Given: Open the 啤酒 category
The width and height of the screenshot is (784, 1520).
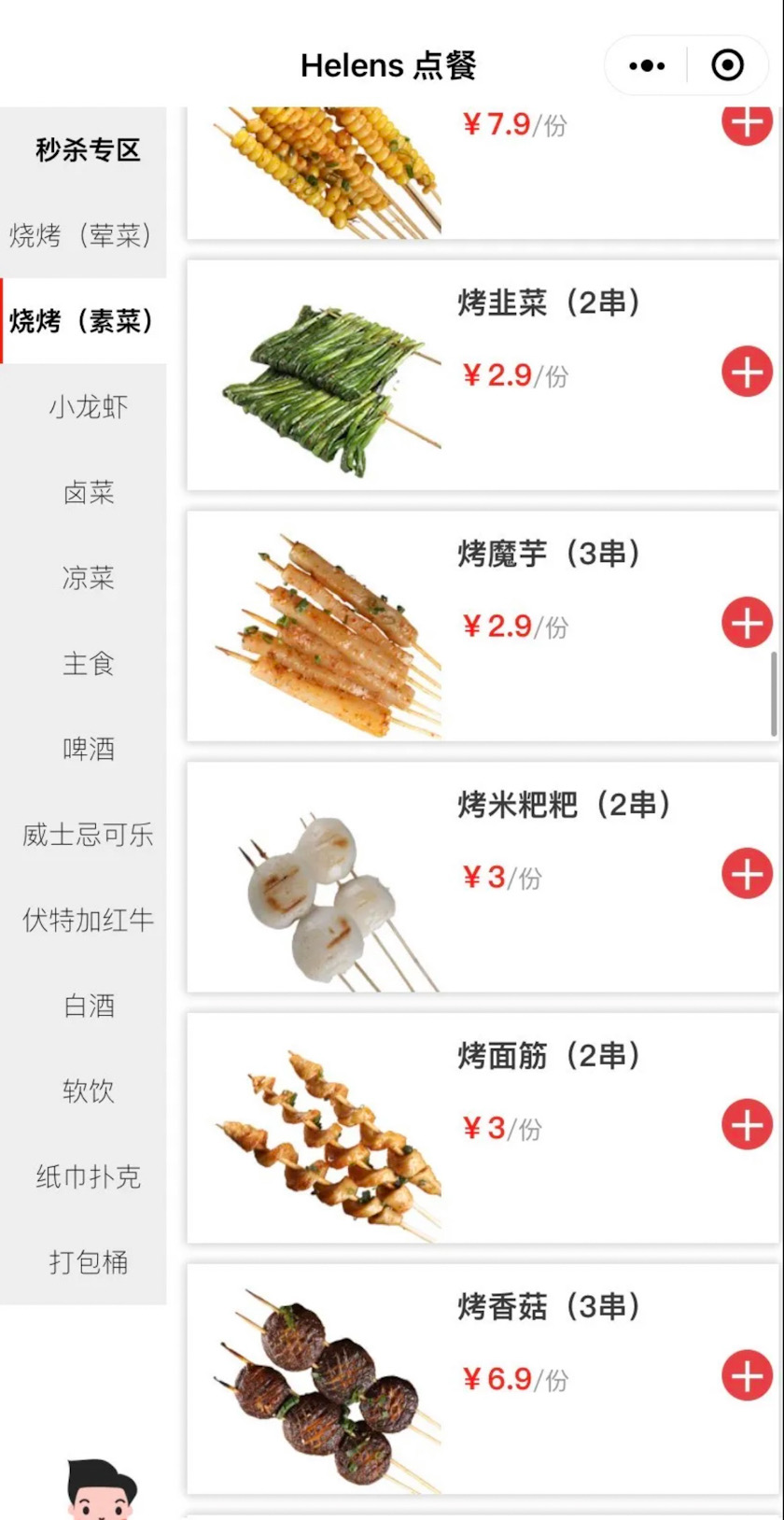Looking at the screenshot, I should [x=88, y=749].
